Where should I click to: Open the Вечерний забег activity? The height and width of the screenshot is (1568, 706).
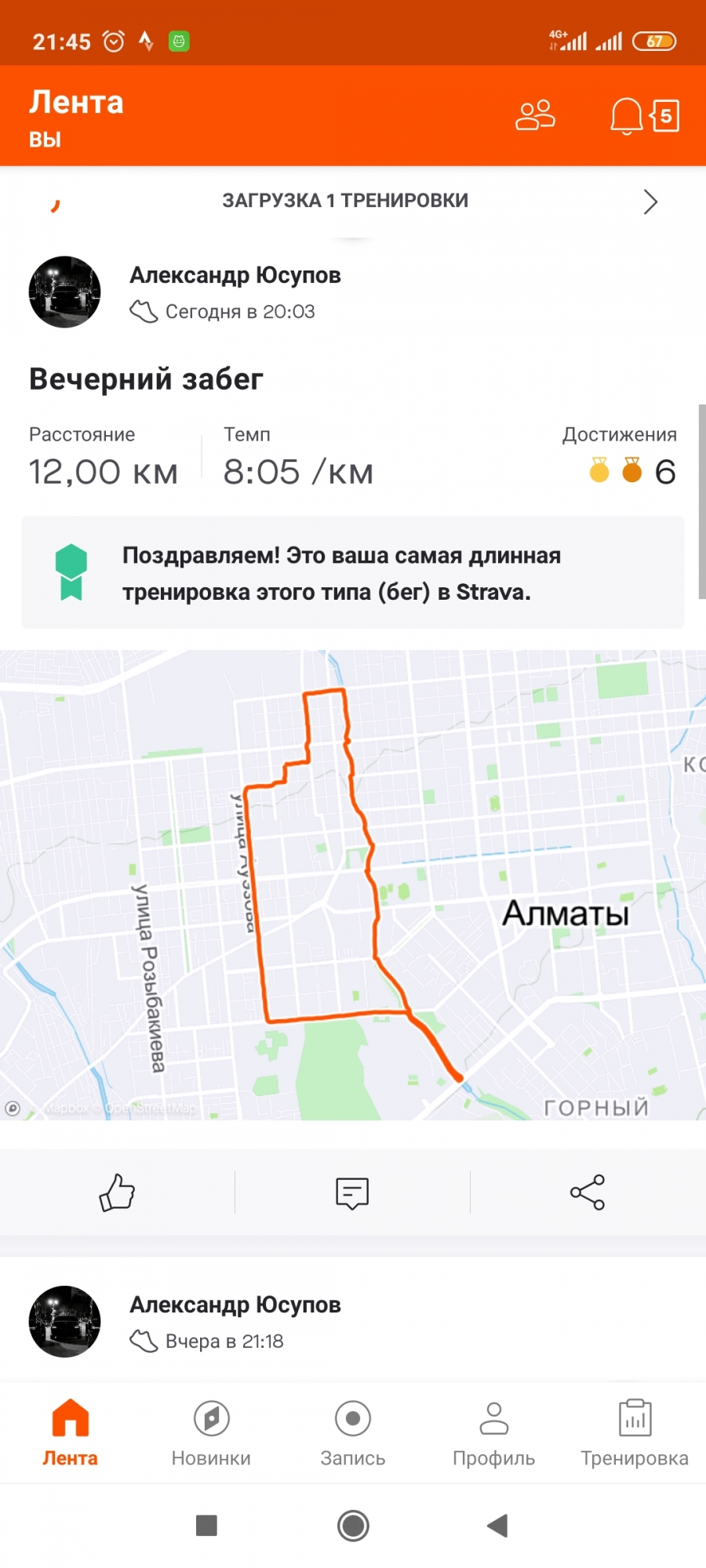click(x=146, y=379)
